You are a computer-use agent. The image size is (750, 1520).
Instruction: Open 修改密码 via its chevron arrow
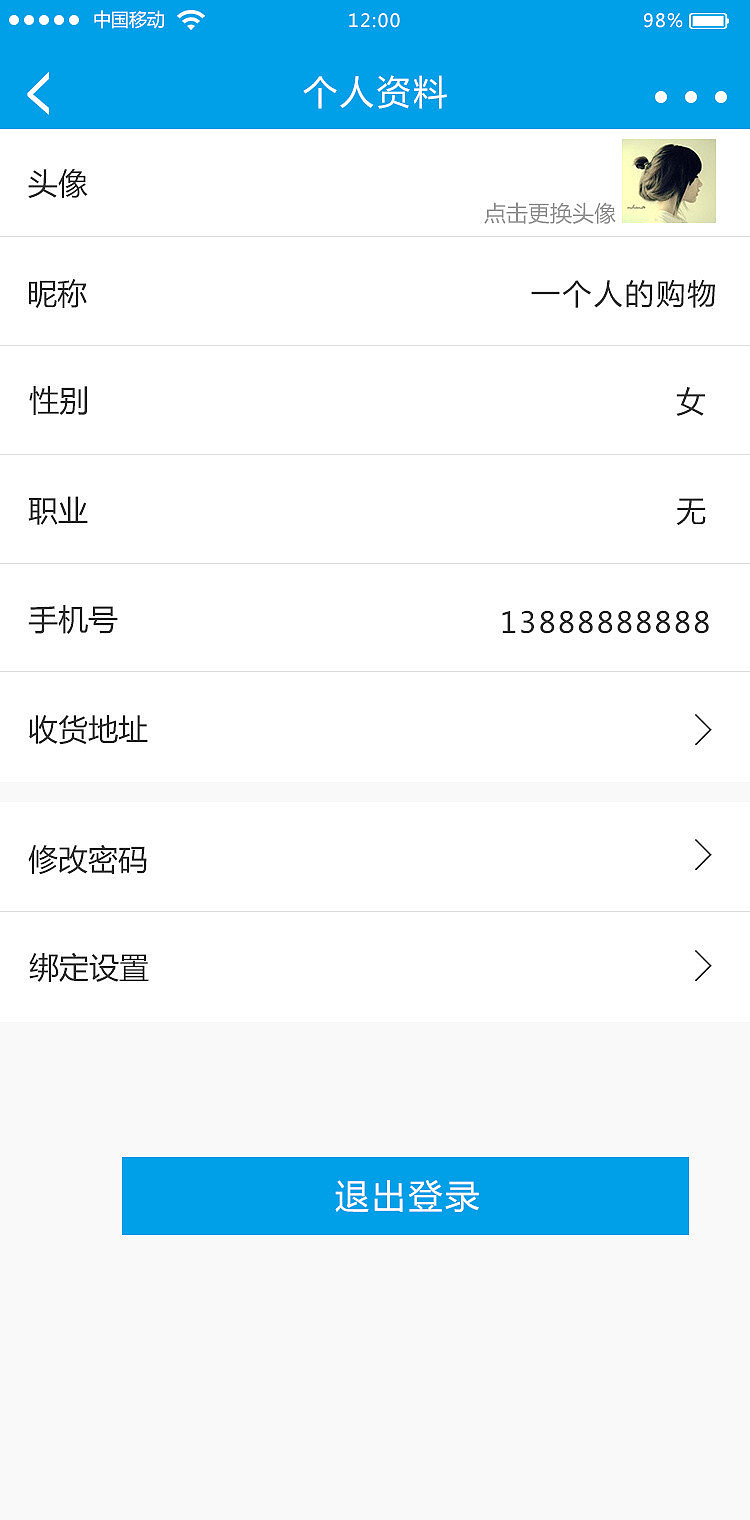(702, 857)
